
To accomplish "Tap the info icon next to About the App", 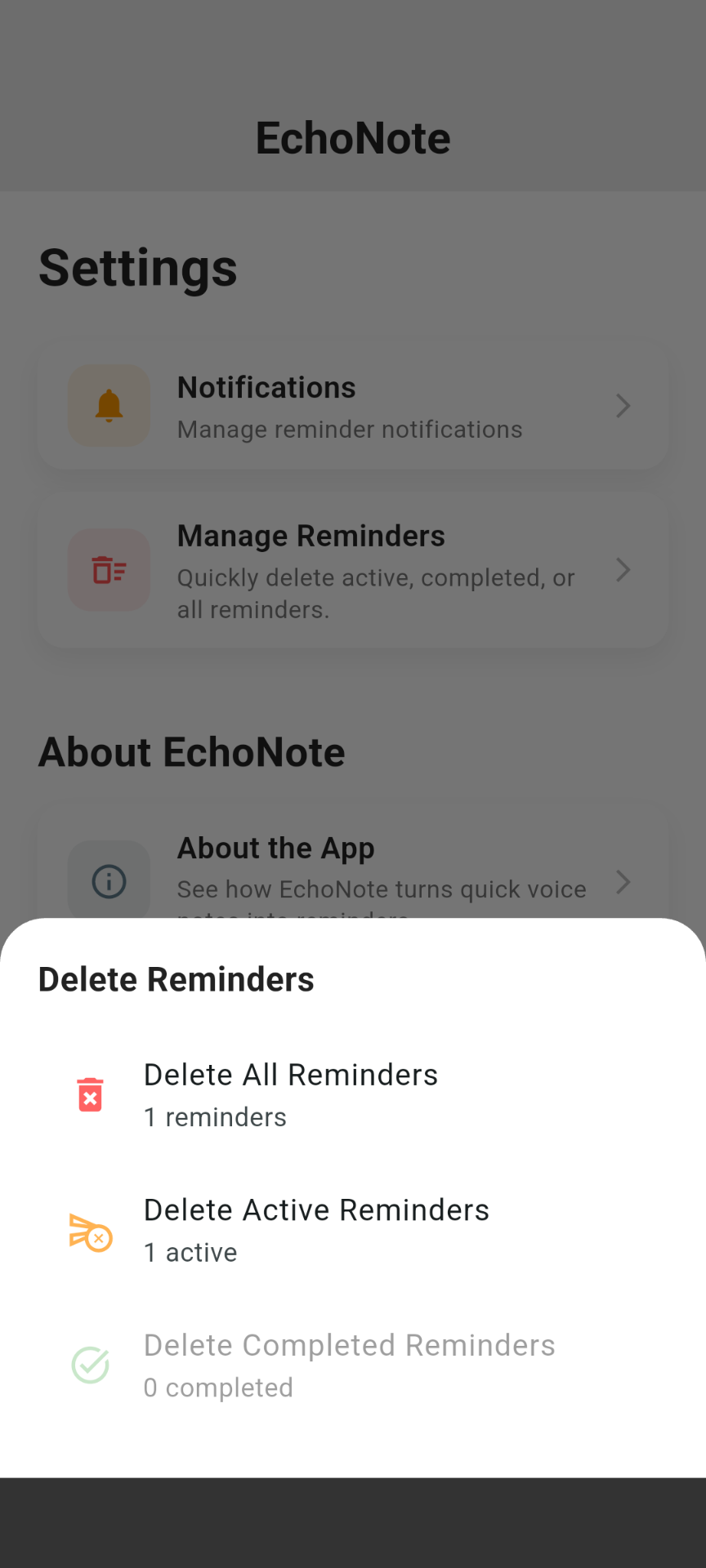I will coord(109,880).
